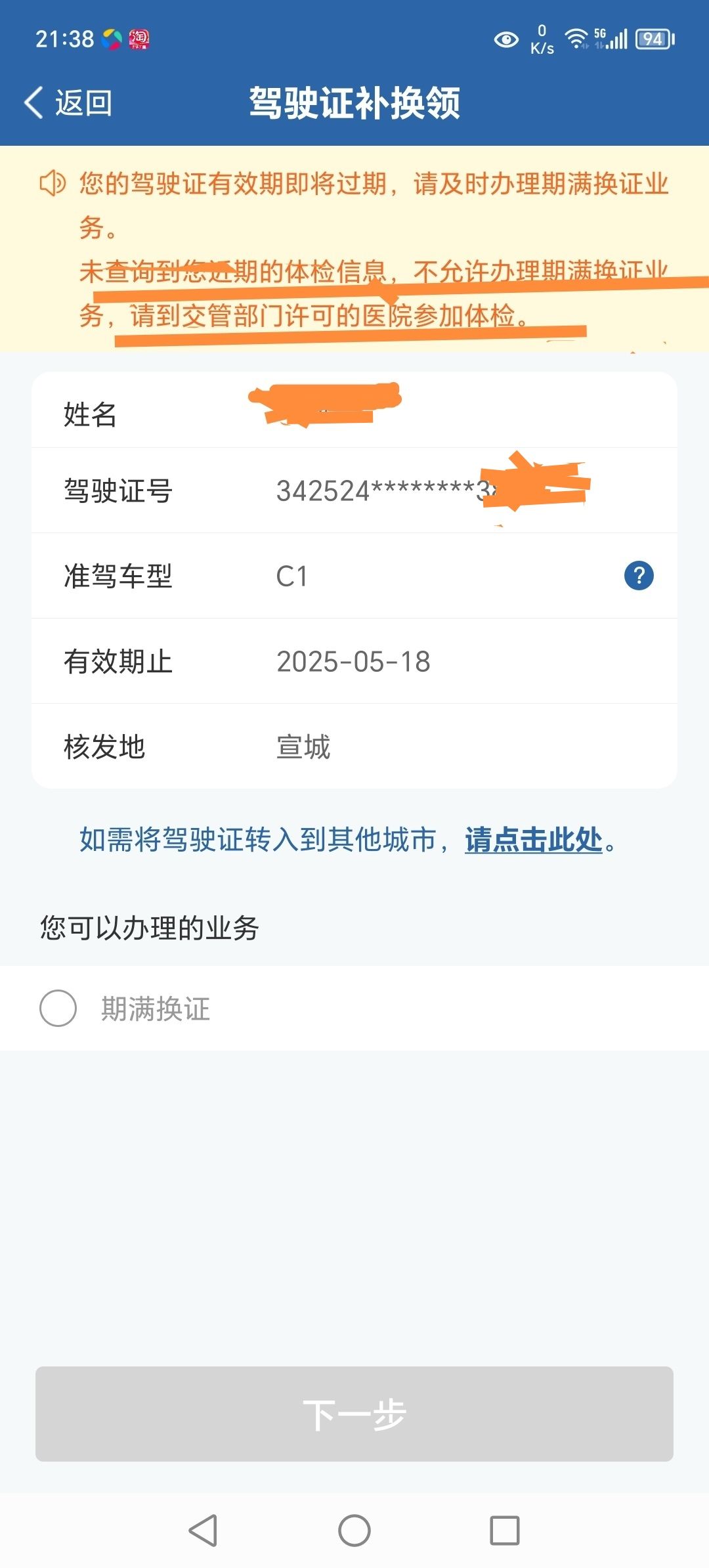Tap the system home button
This screenshot has width=709, height=1568.
coord(354,1531)
